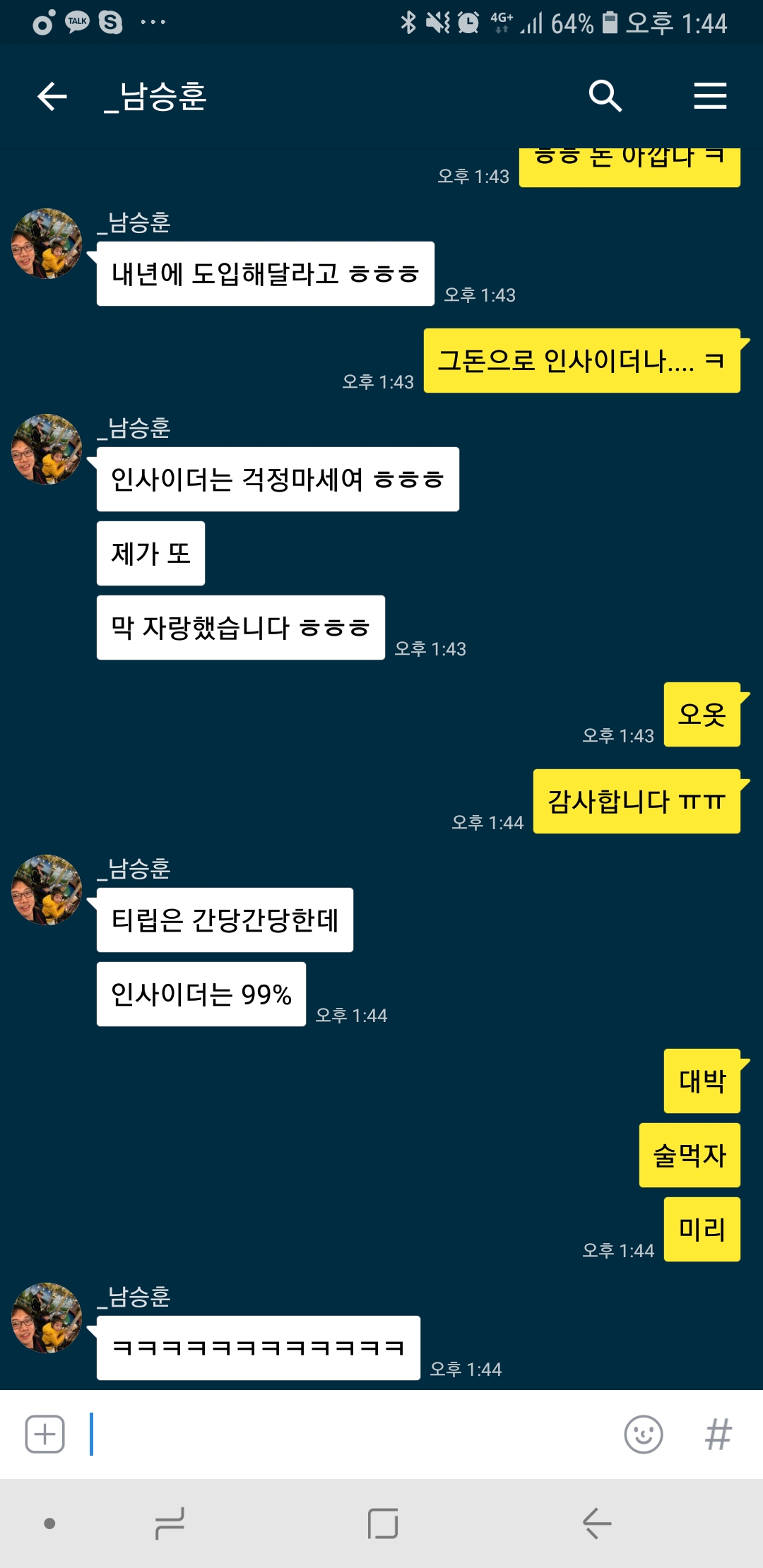Tap the system back arrow

[x=597, y=1524]
